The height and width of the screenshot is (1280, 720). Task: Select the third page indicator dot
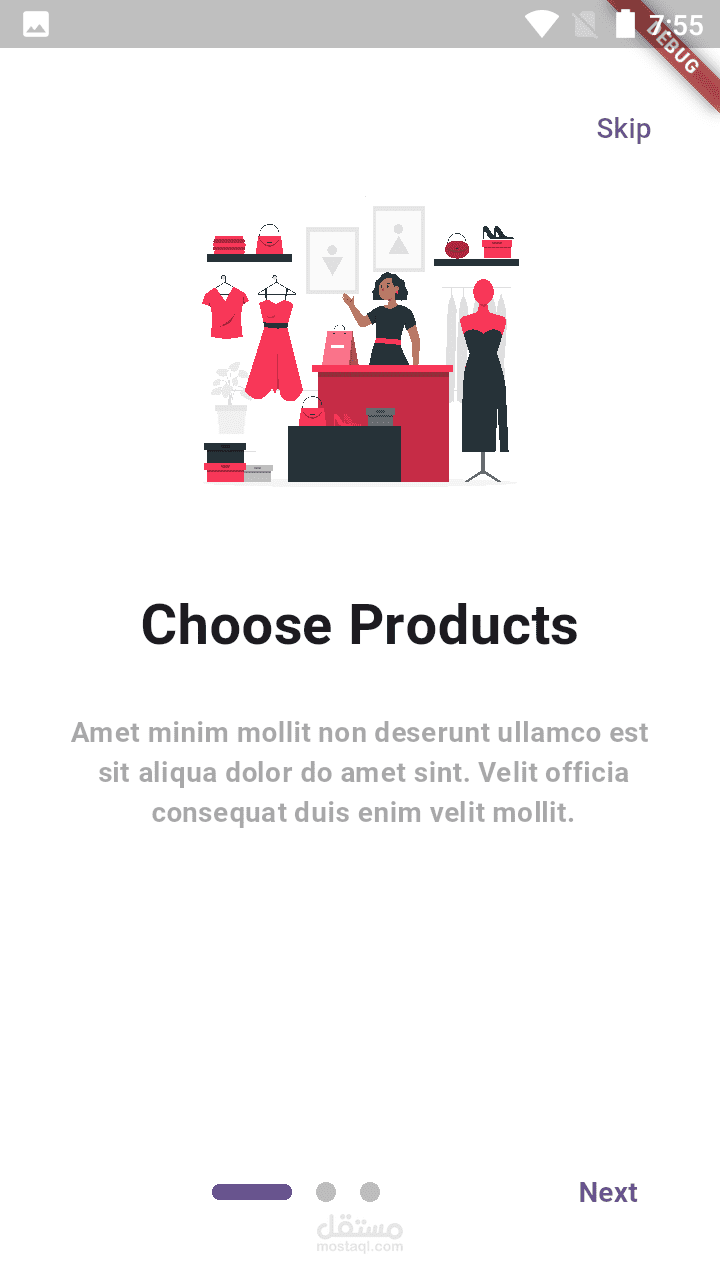pos(370,1192)
